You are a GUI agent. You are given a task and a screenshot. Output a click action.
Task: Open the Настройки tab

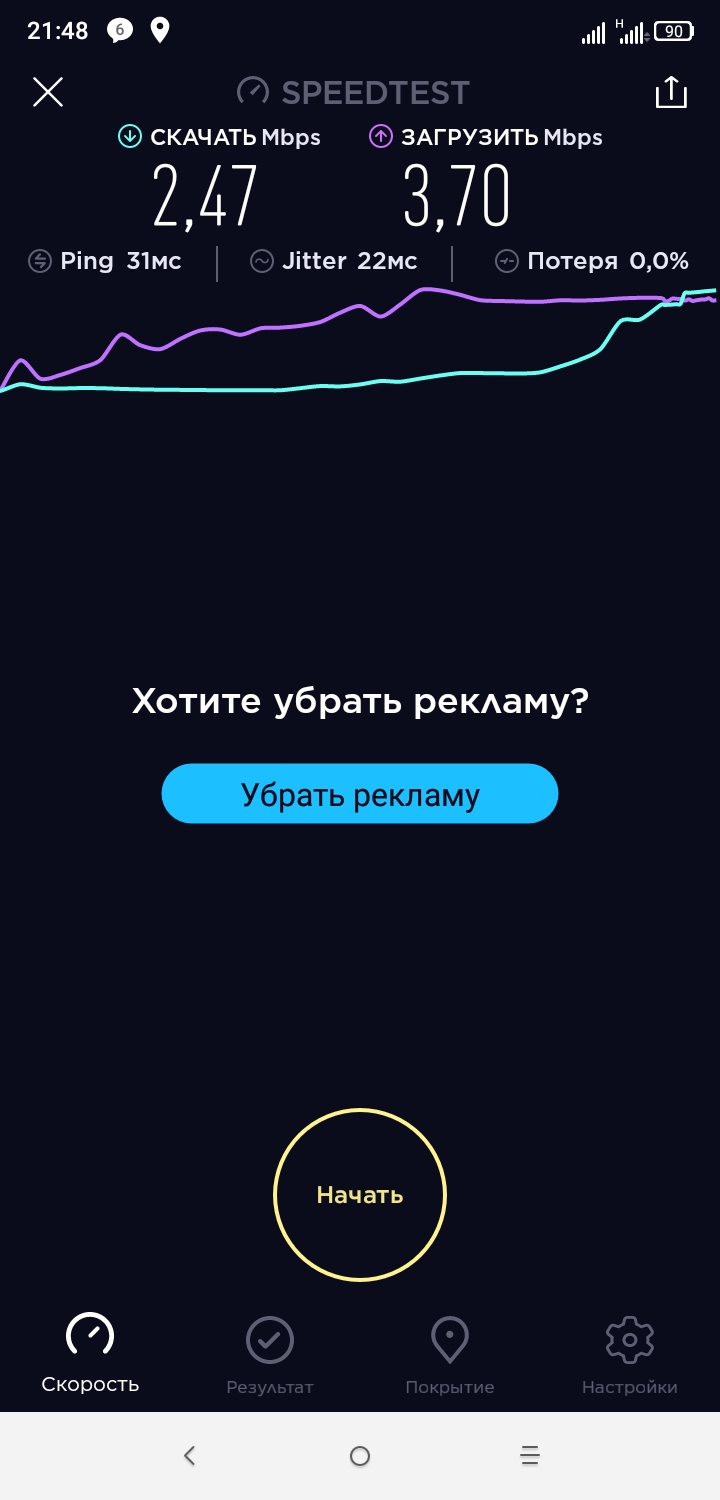click(x=630, y=1354)
